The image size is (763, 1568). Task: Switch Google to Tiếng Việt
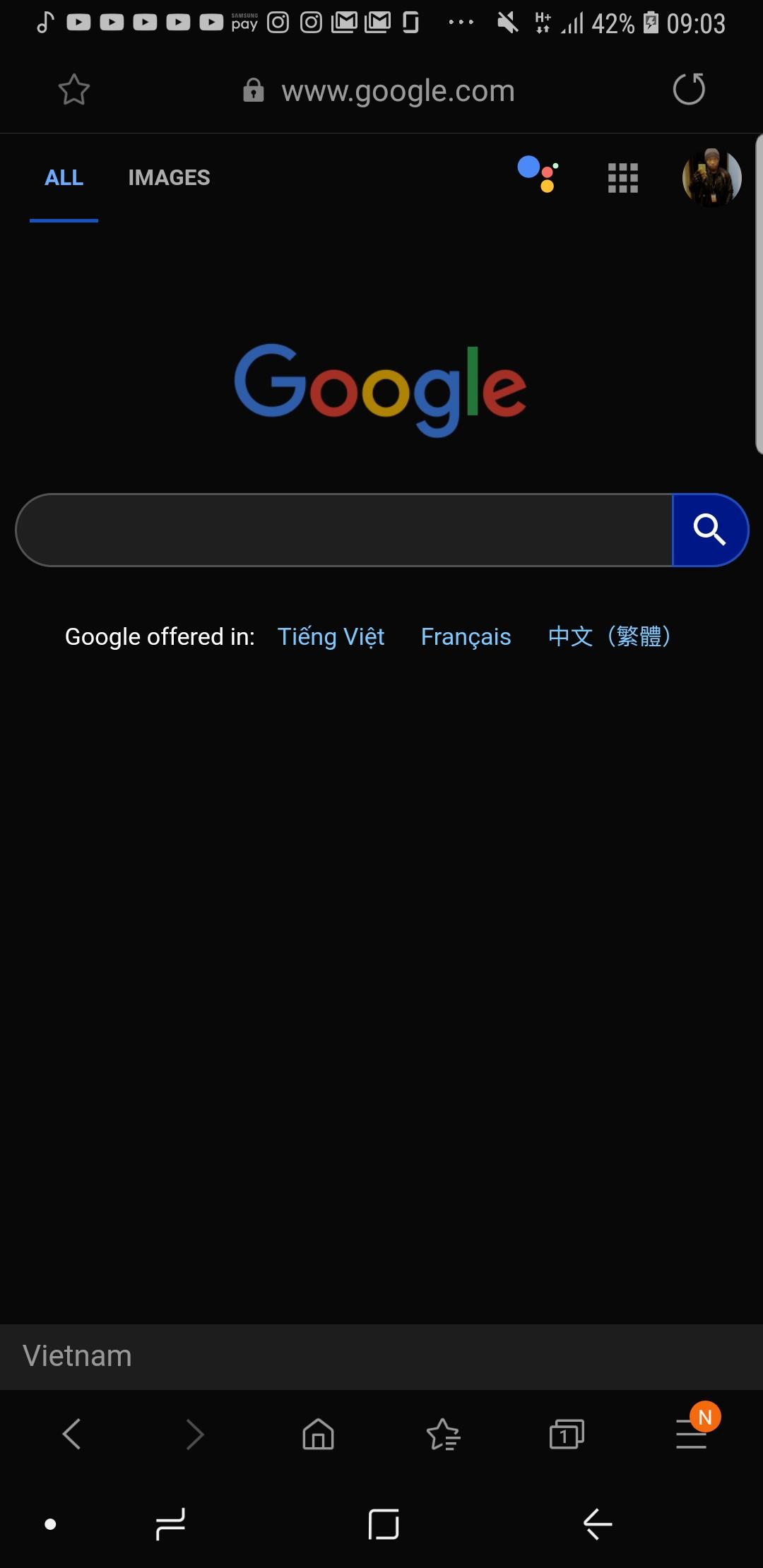pyautogui.click(x=331, y=636)
